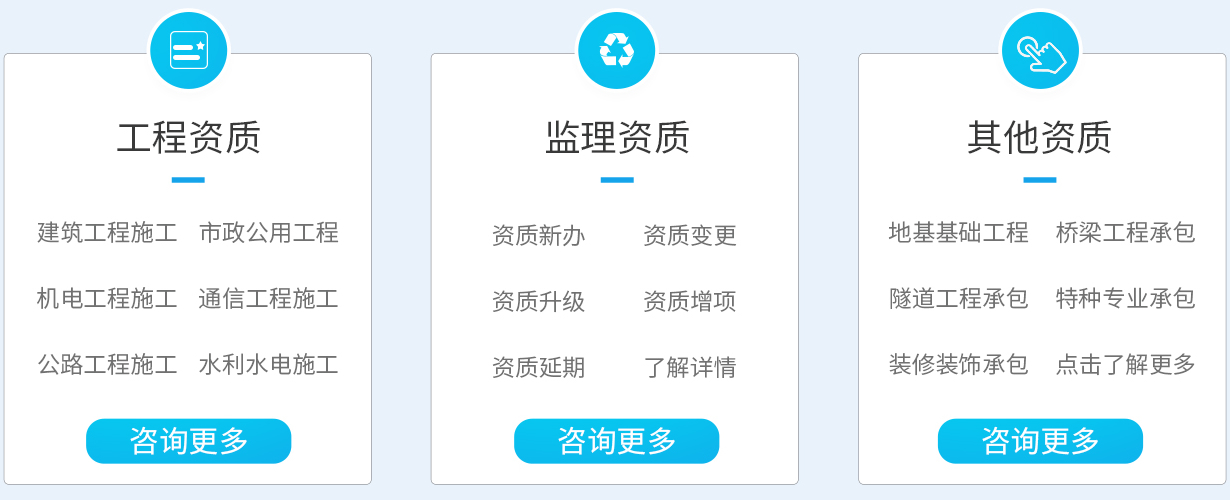The width and height of the screenshot is (1230, 500).
Task: Open 资质新办
Action: pos(538,236)
